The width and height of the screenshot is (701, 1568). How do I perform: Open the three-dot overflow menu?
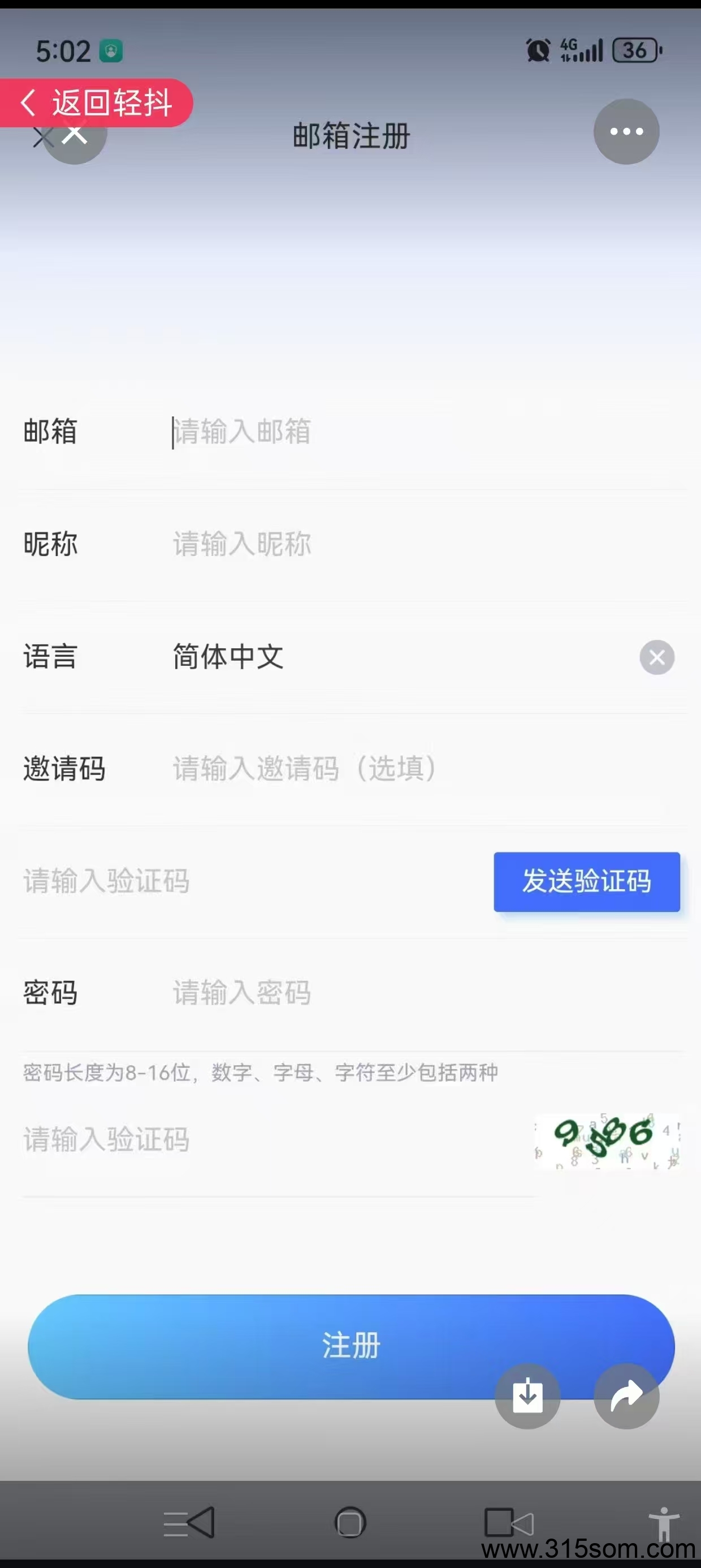coord(626,131)
